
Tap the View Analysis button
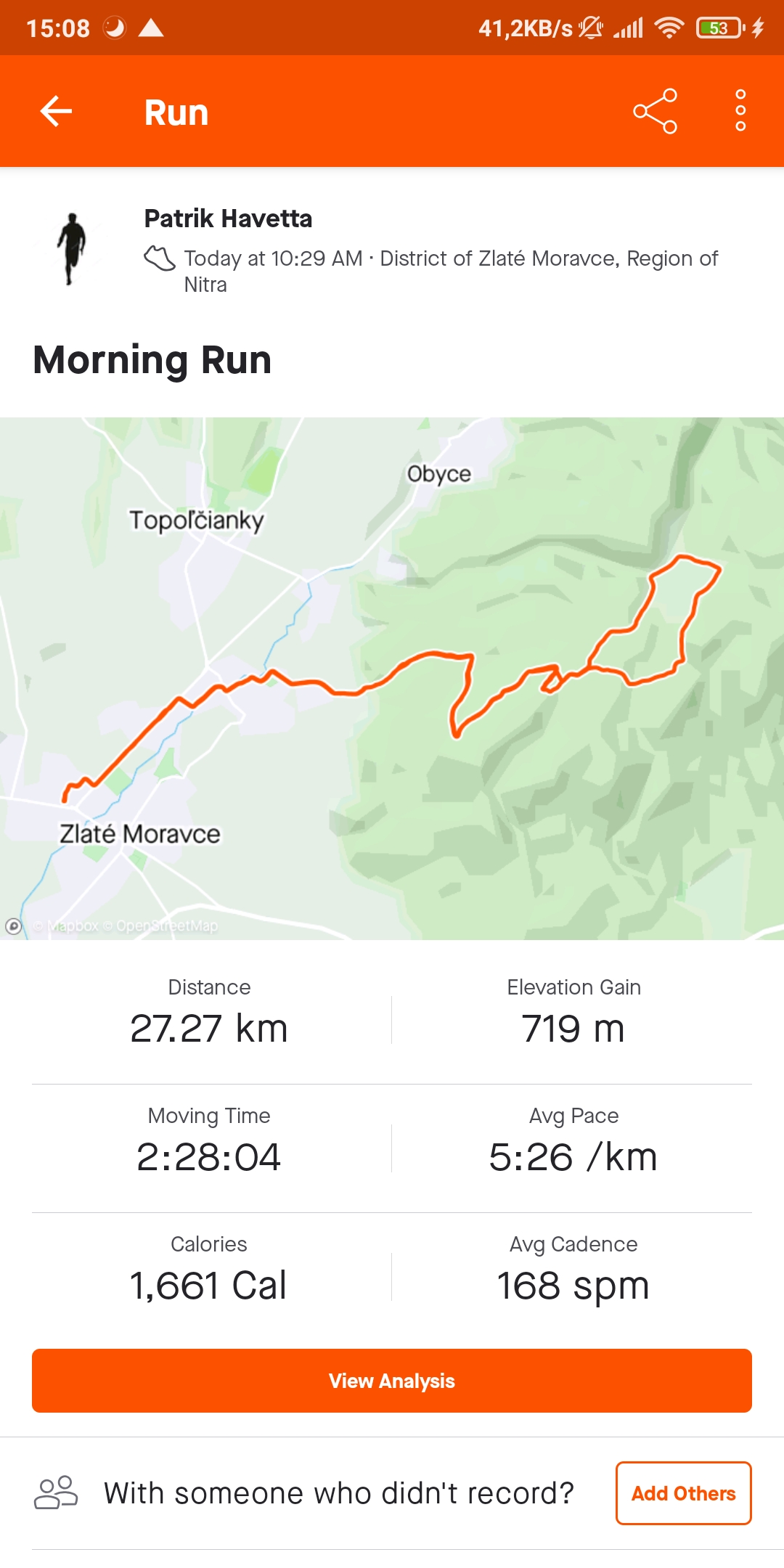(x=392, y=1381)
